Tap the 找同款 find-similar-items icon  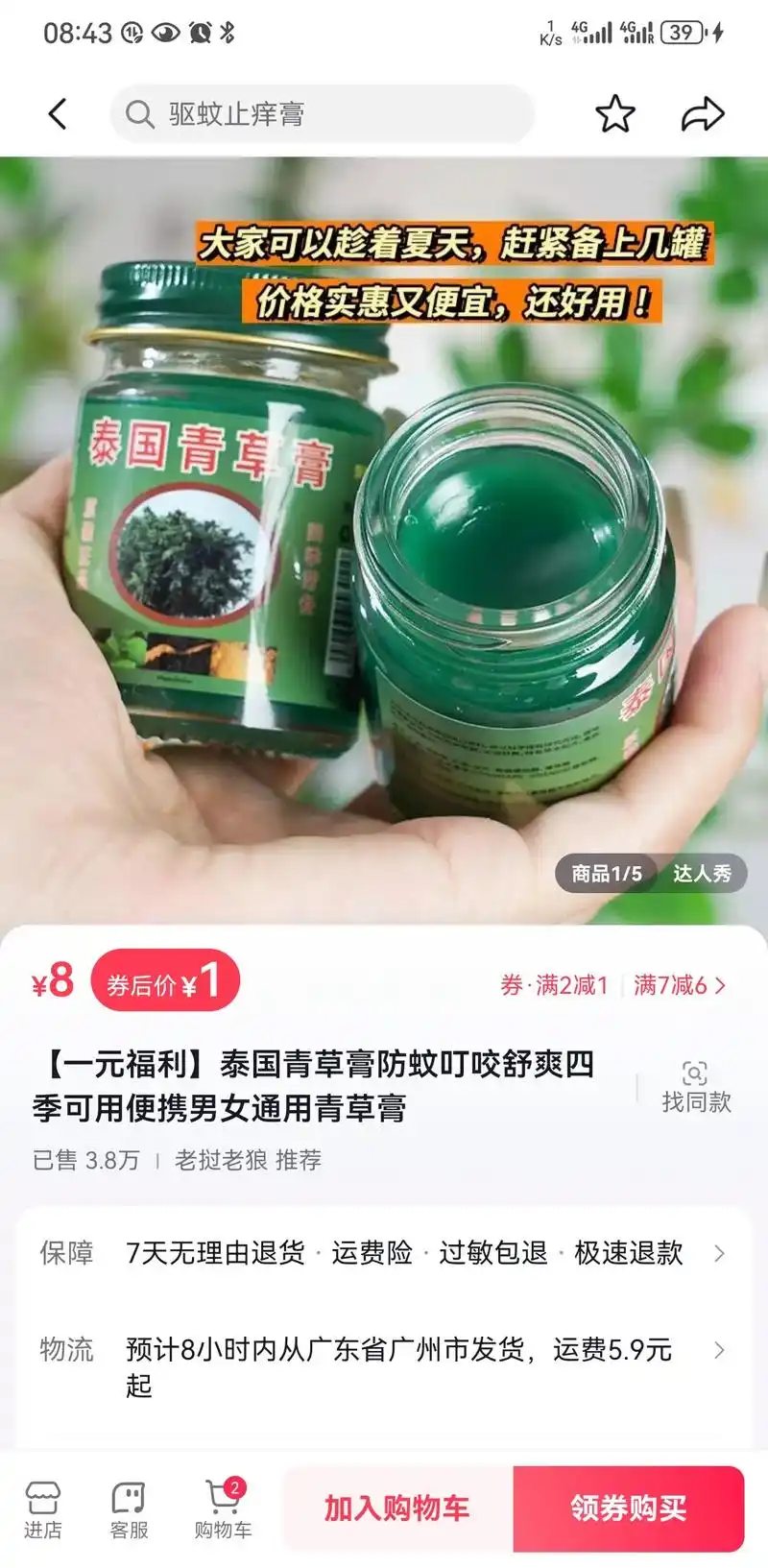(x=693, y=1082)
